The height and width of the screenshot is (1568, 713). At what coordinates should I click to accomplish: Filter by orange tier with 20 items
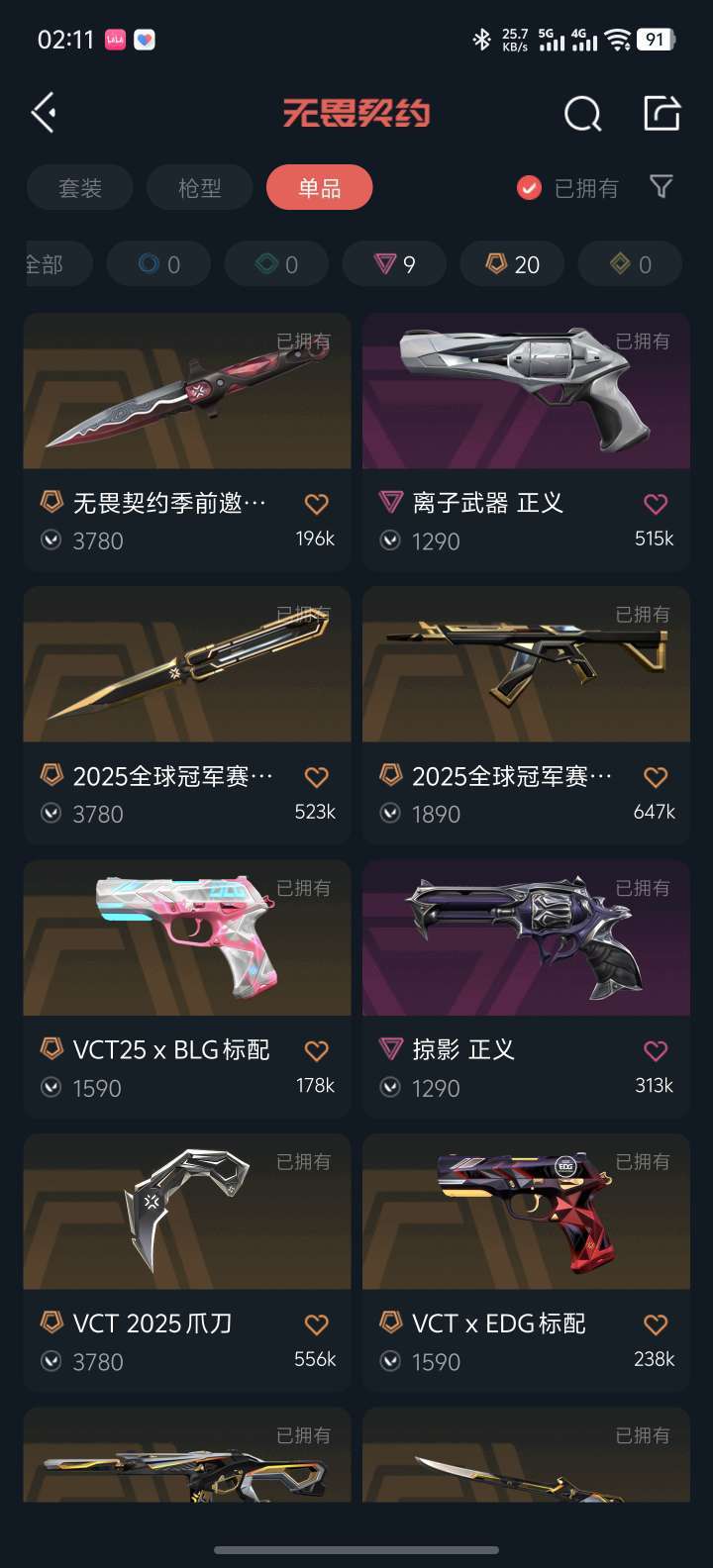[x=512, y=264]
